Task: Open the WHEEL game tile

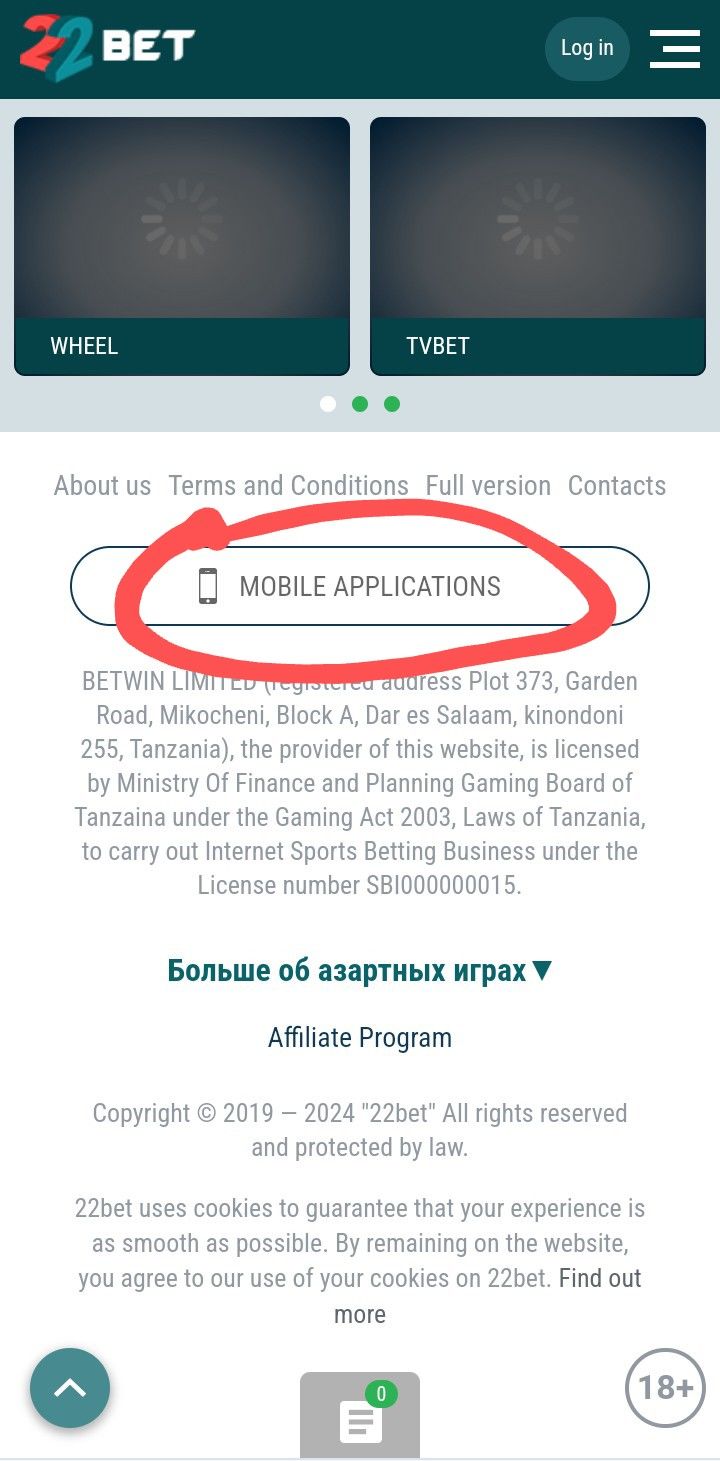Action: click(182, 246)
